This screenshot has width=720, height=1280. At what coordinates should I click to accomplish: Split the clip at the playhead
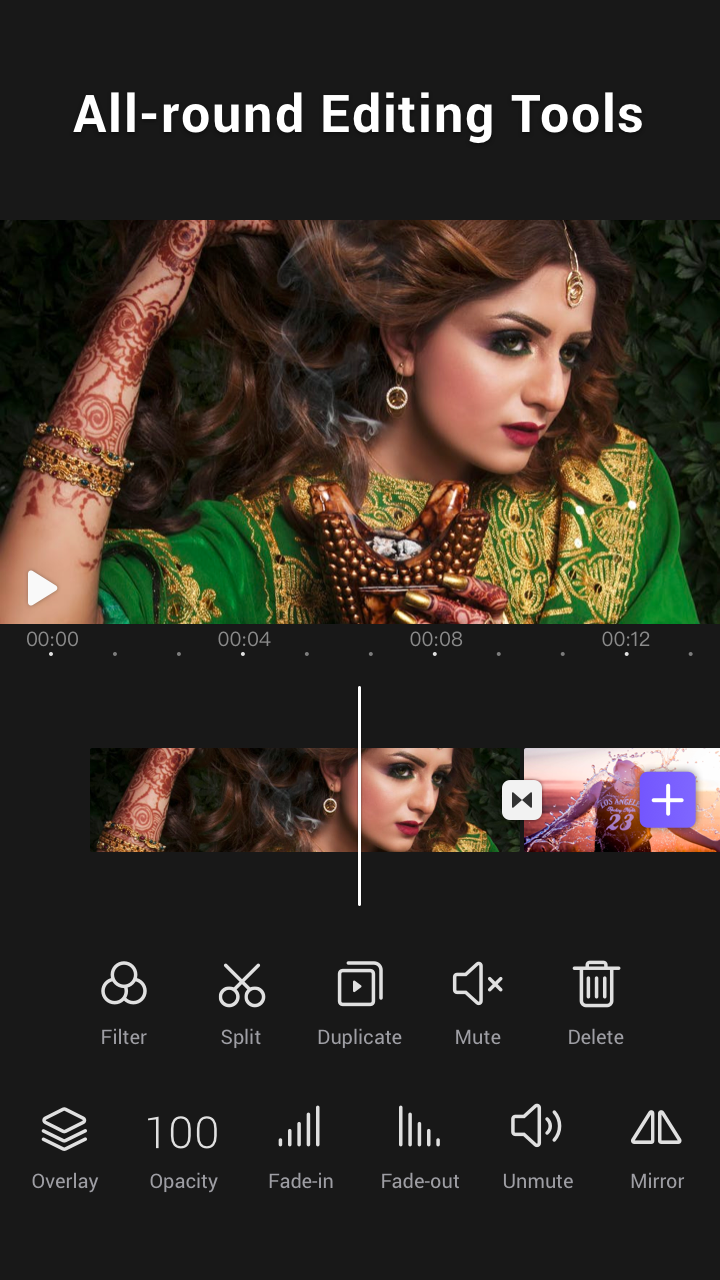pyautogui.click(x=241, y=1004)
